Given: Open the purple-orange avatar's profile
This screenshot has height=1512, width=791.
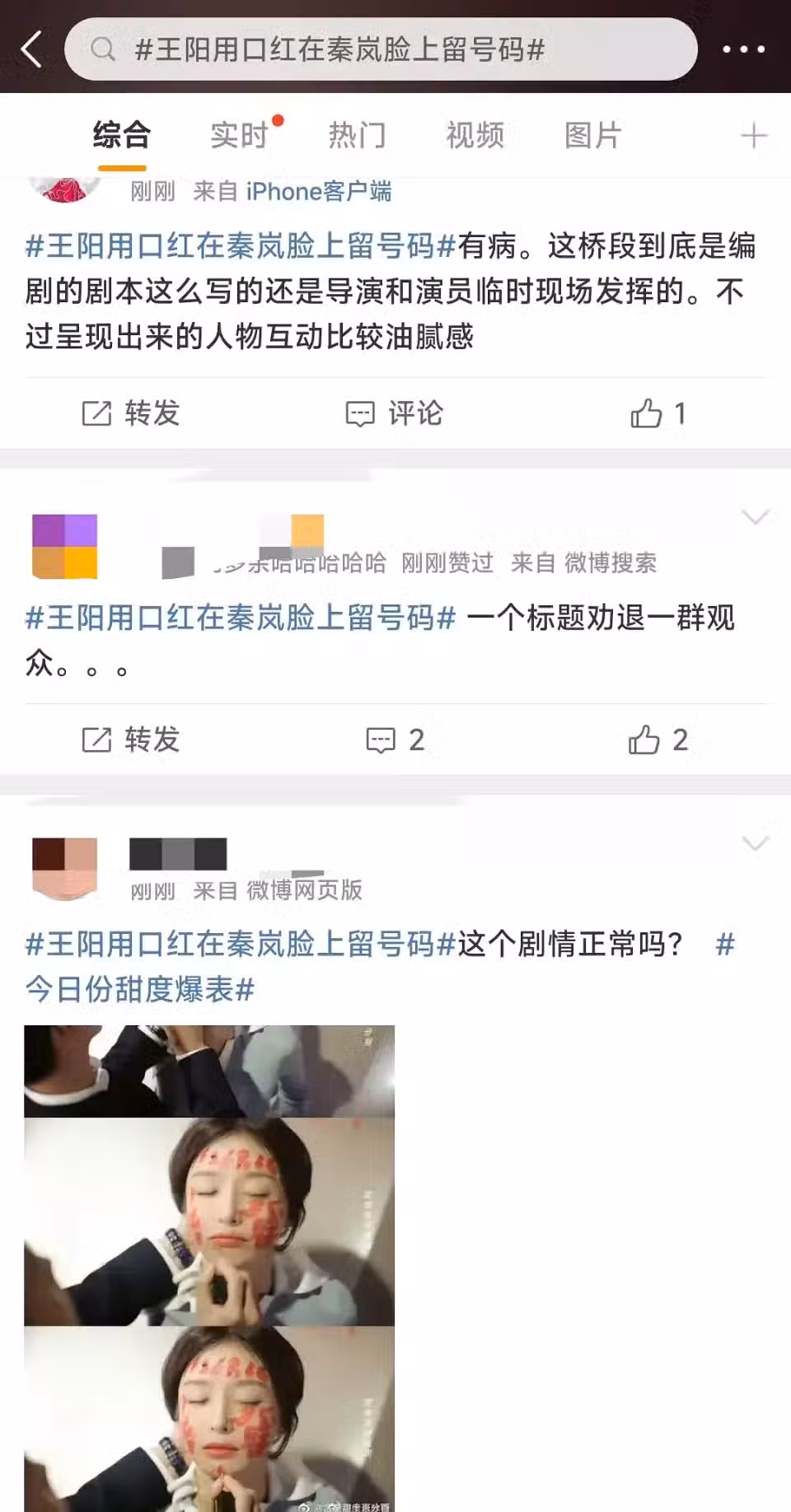Looking at the screenshot, I should (64, 546).
